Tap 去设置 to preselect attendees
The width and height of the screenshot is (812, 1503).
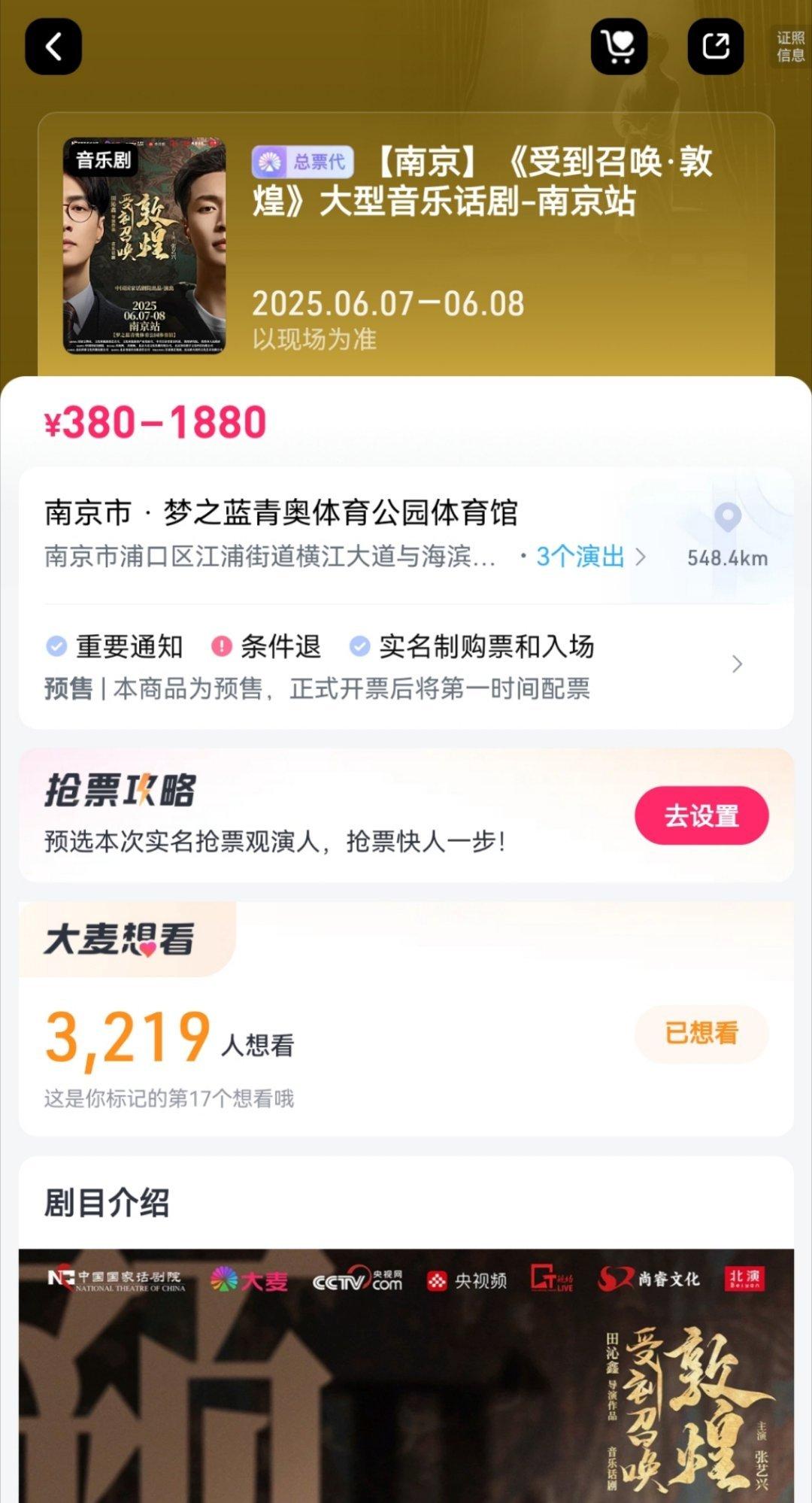coord(701,816)
